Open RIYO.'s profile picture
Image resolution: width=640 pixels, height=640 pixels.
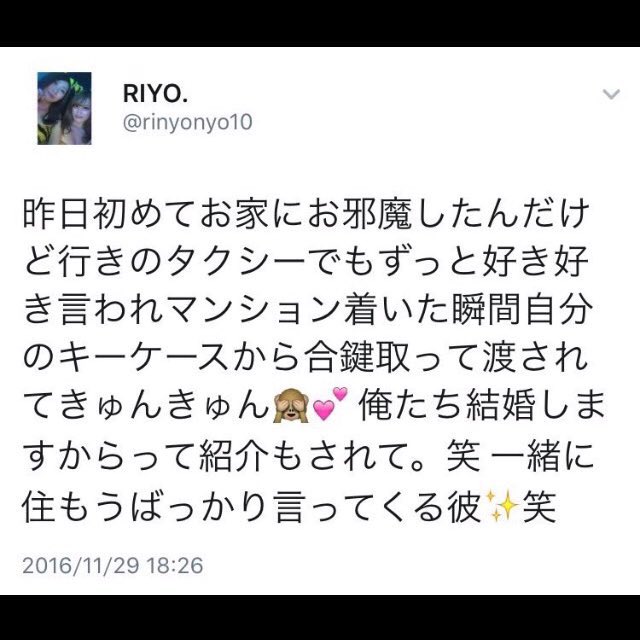(64, 108)
